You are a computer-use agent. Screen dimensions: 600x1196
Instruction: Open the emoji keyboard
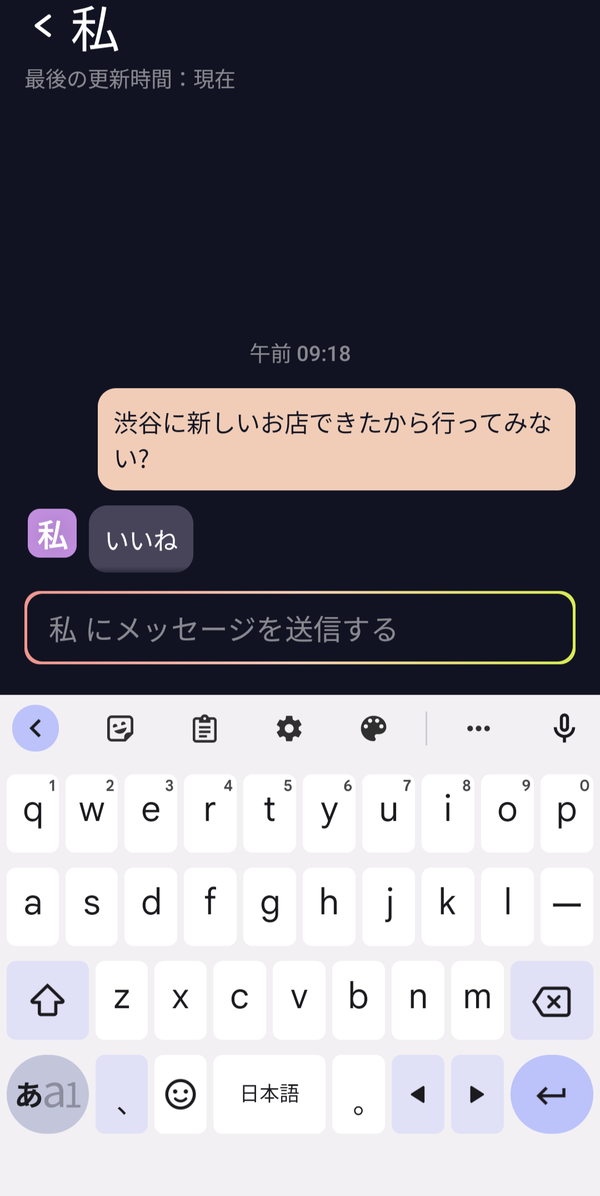point(180,1095)
